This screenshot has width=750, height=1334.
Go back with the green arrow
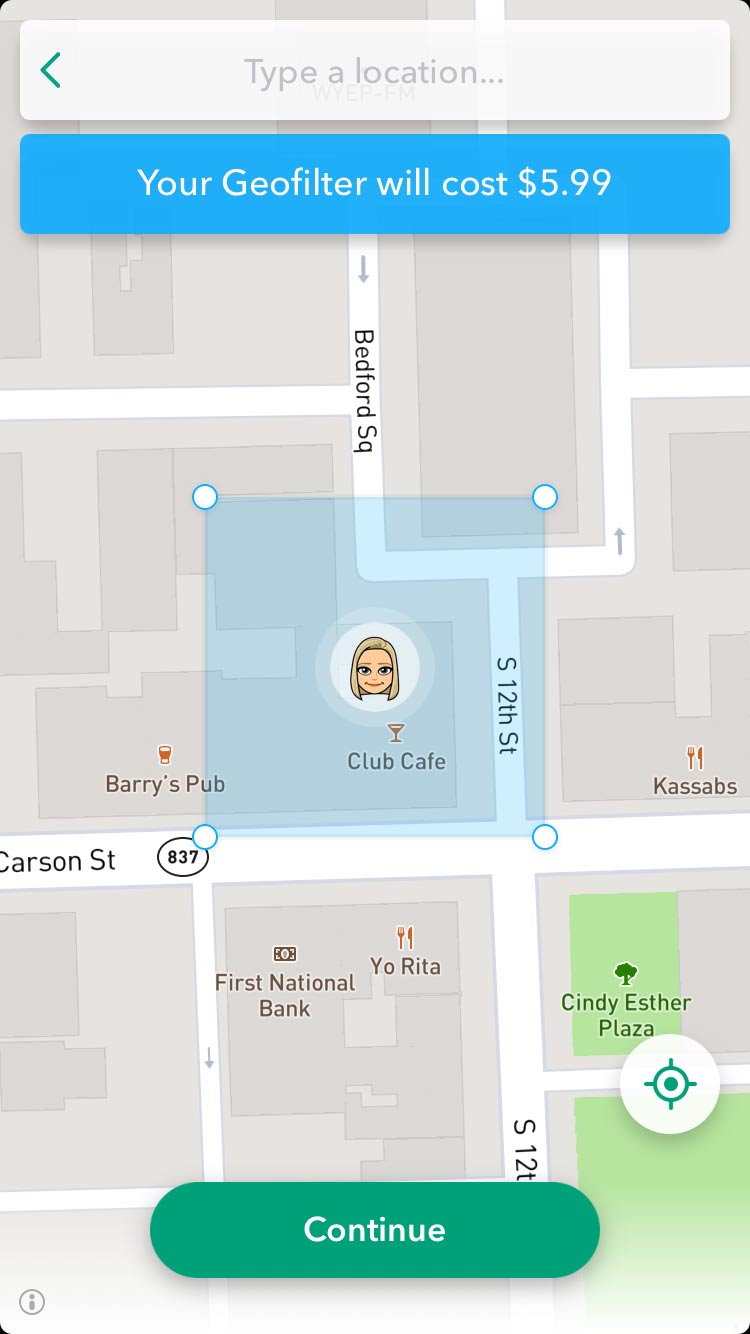tap(51, 71)
